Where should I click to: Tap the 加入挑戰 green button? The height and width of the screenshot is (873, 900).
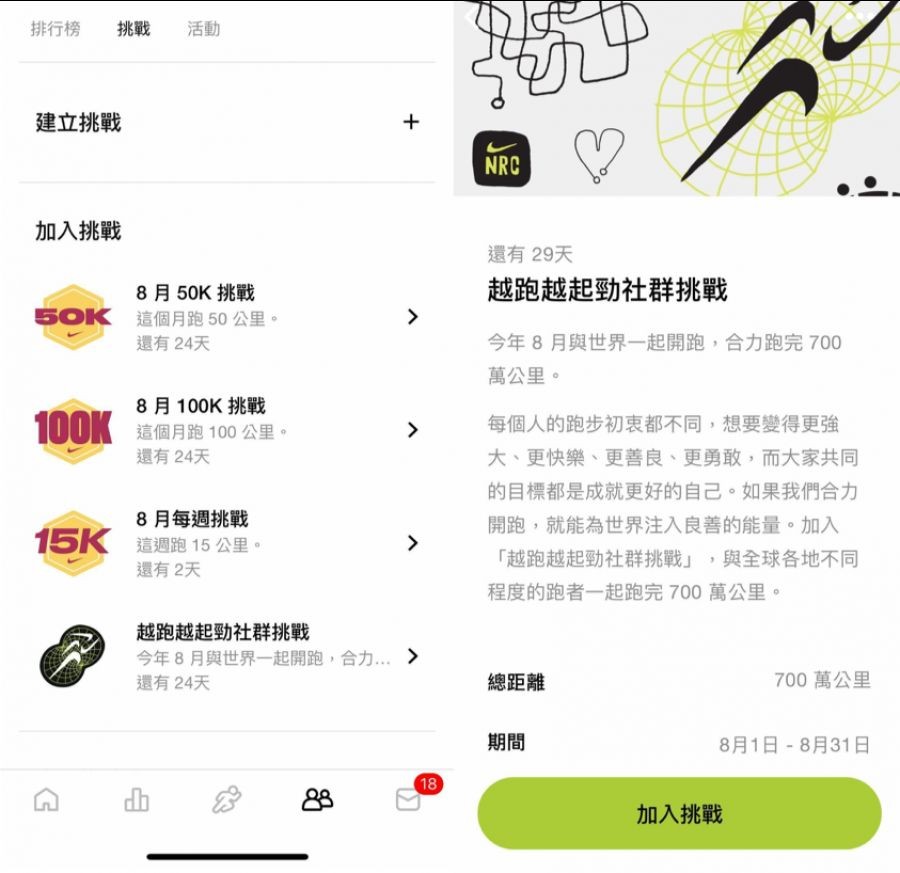pos(679,814)
